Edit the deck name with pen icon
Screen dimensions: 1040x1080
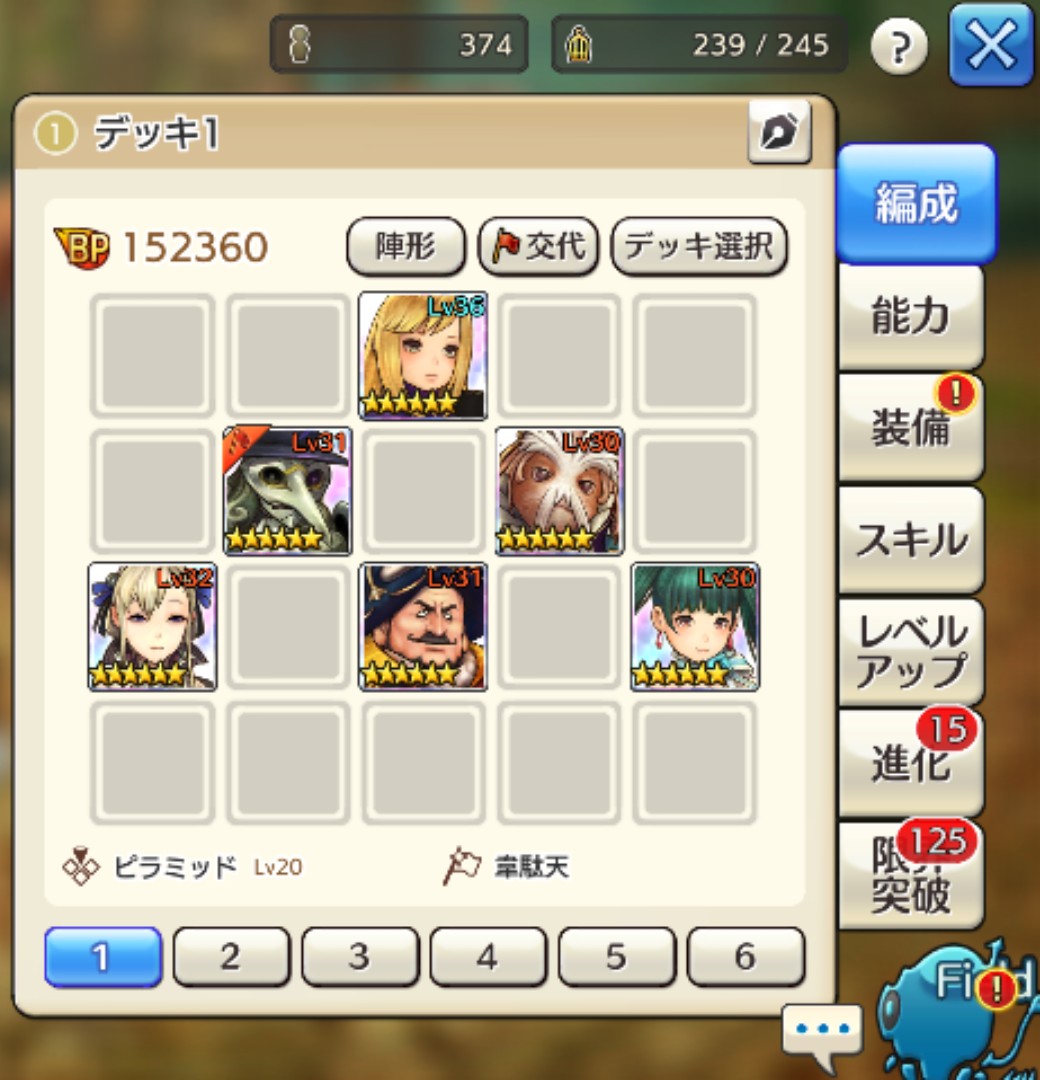[778, 133]
